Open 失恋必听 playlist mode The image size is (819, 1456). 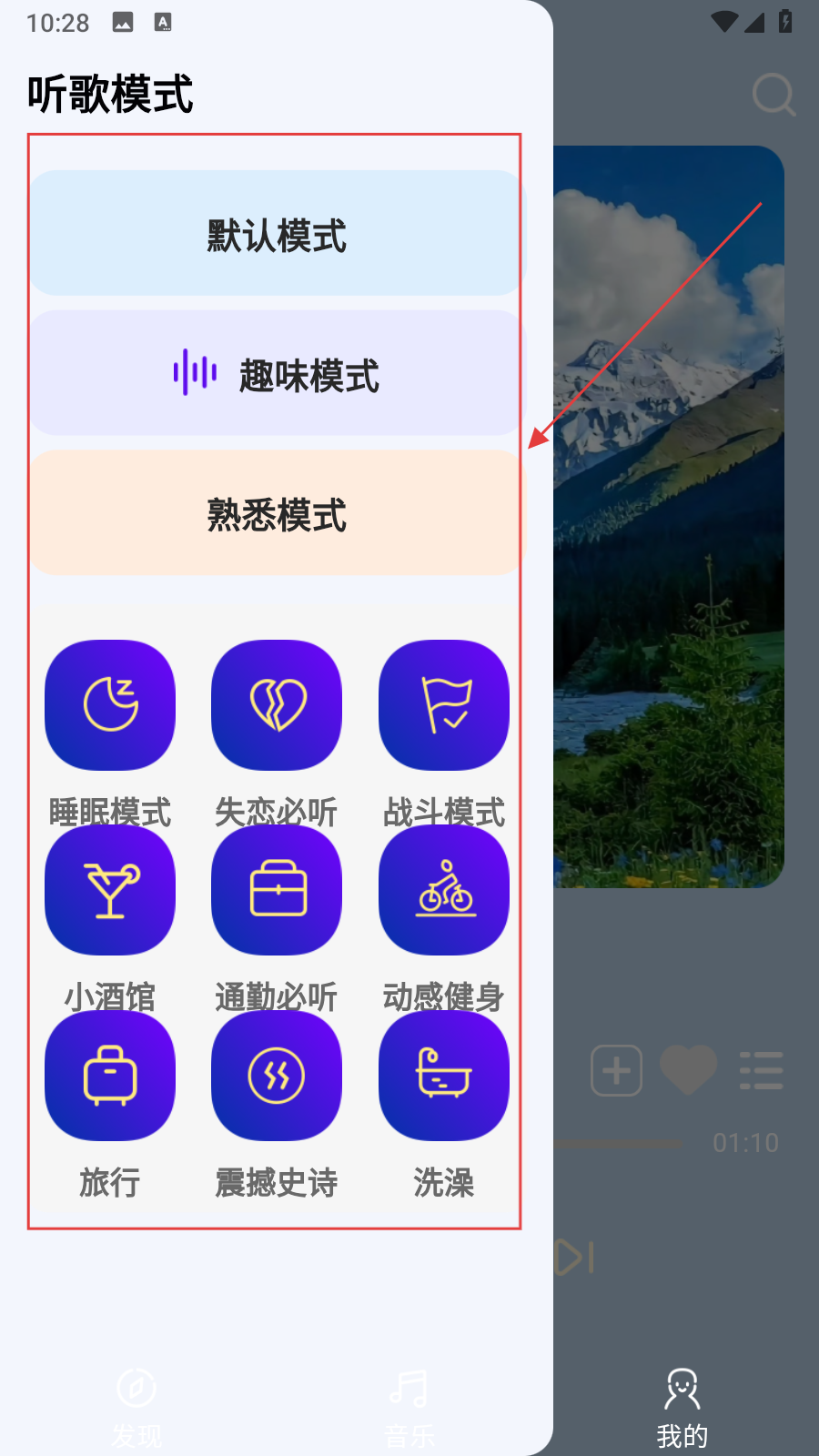point(277,705)
